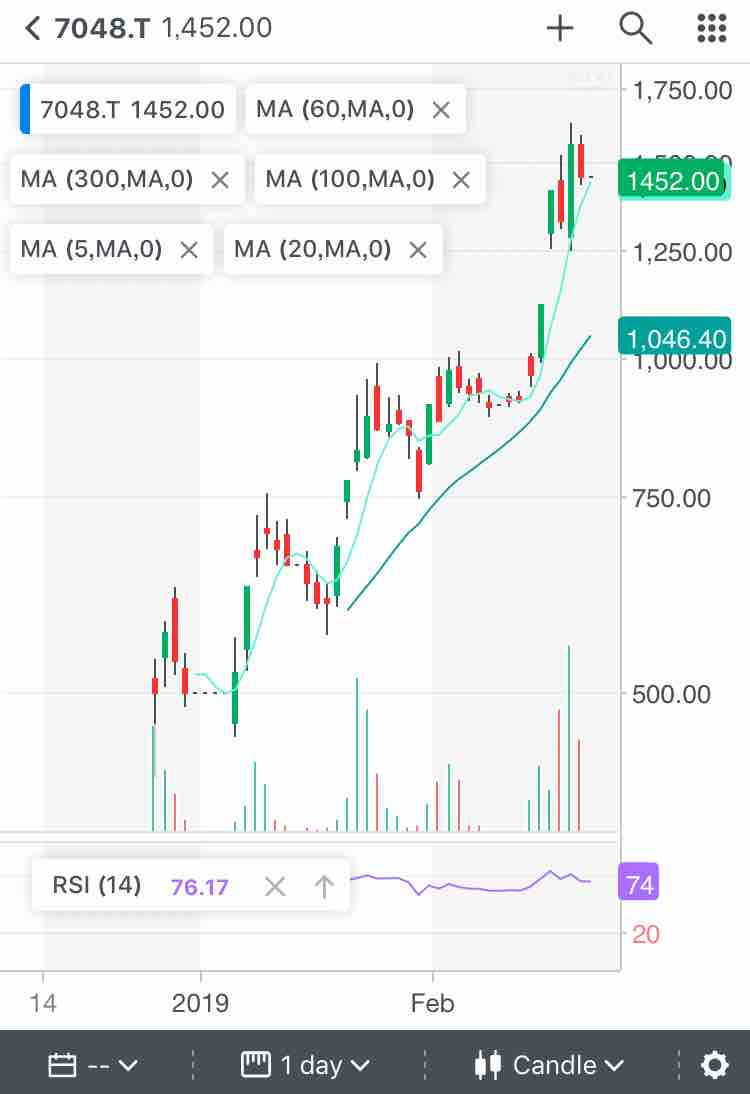The width and height of the screenshot is (750, 1094).
Task: Remove the MA (5,MA,0) indicator
Action: (188, 250)
